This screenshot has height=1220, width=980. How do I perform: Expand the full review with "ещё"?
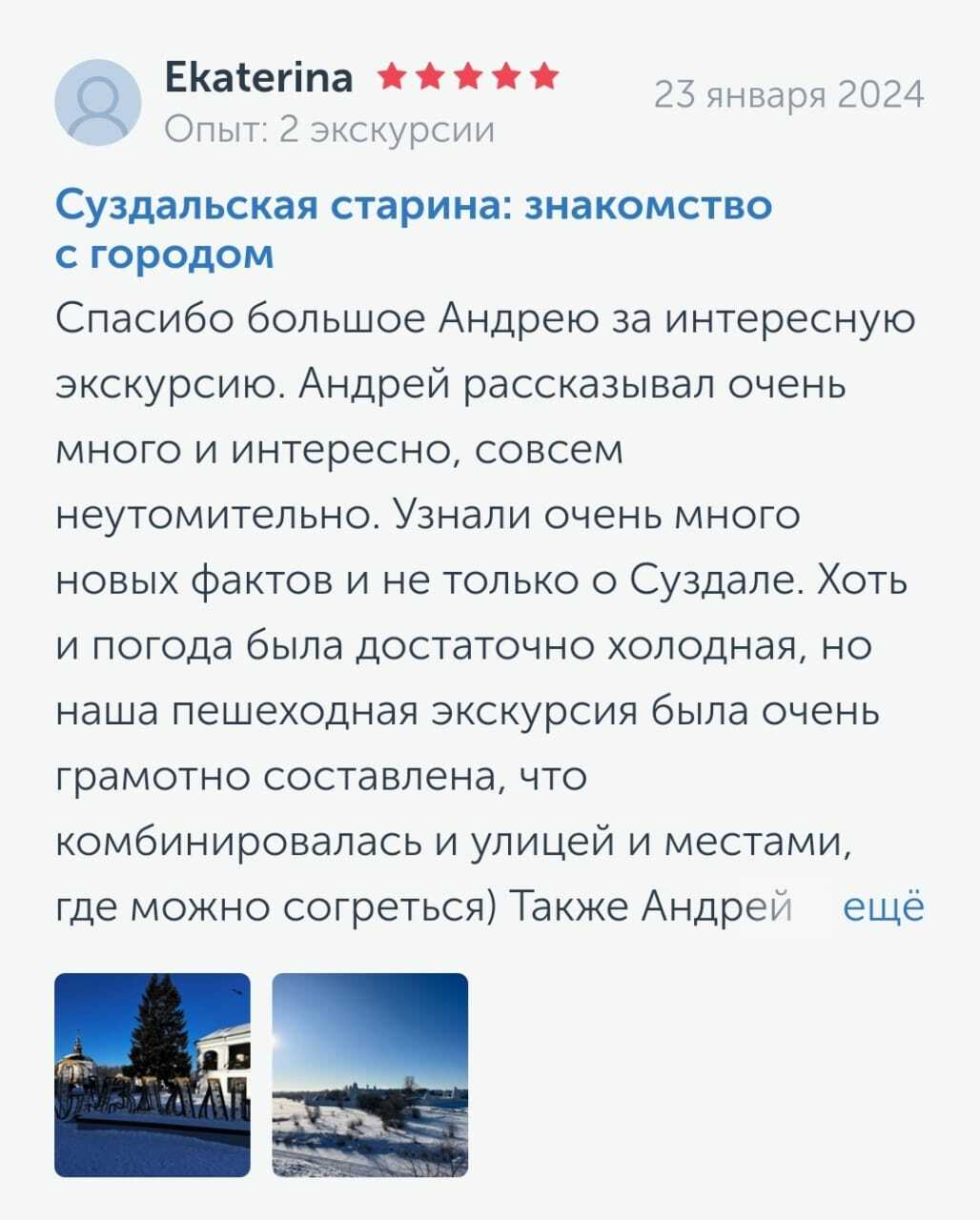pyautogui.click(x=884, y=906)
